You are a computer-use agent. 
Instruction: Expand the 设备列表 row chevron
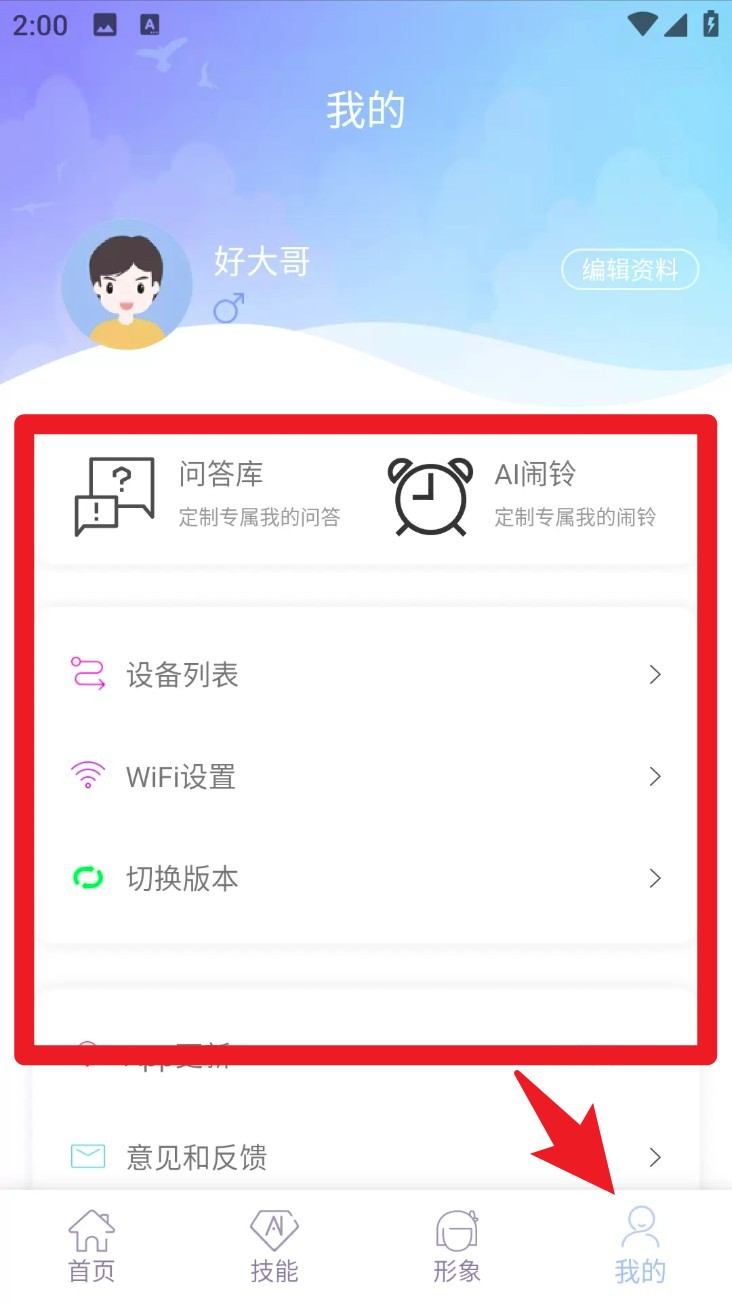click(x=655, y=674)
